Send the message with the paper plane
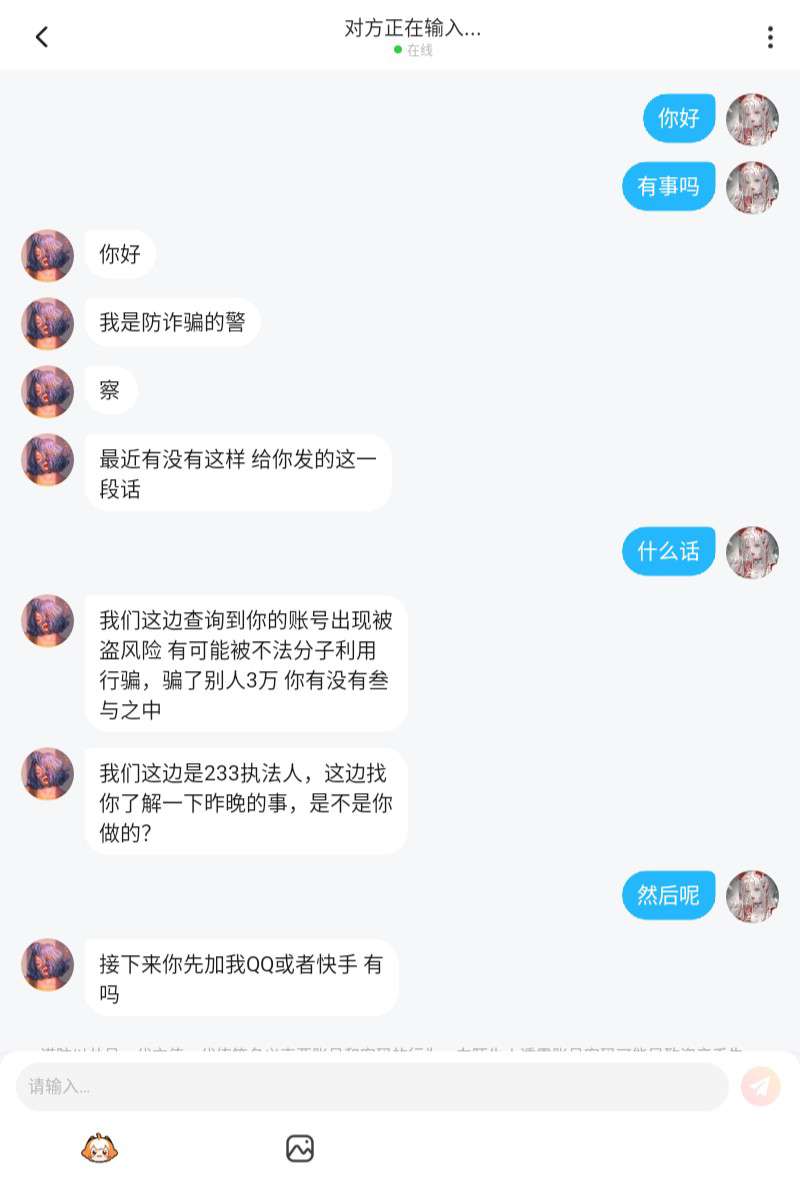 [760, 1086]
